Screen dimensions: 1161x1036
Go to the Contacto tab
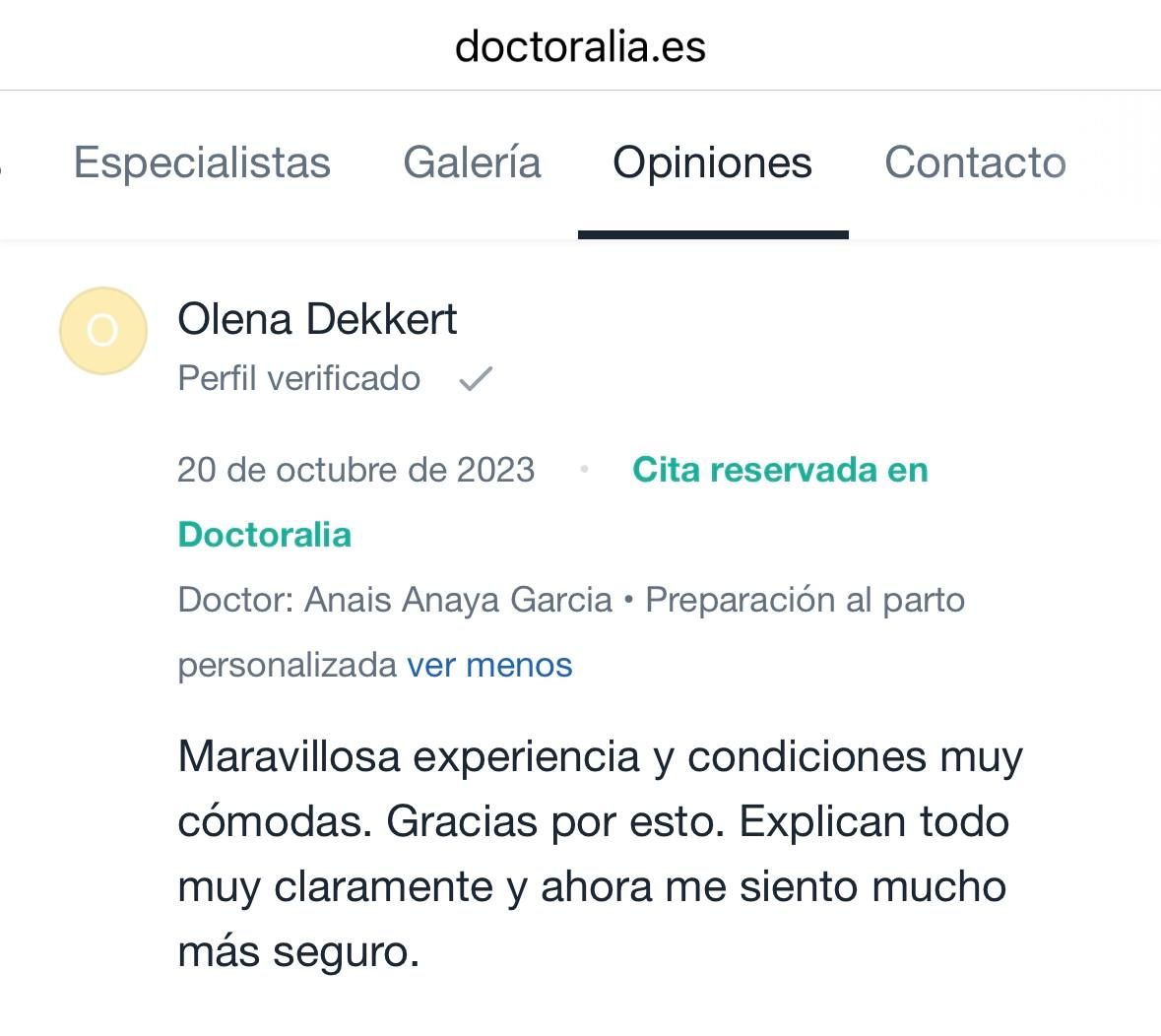(975, 162)
